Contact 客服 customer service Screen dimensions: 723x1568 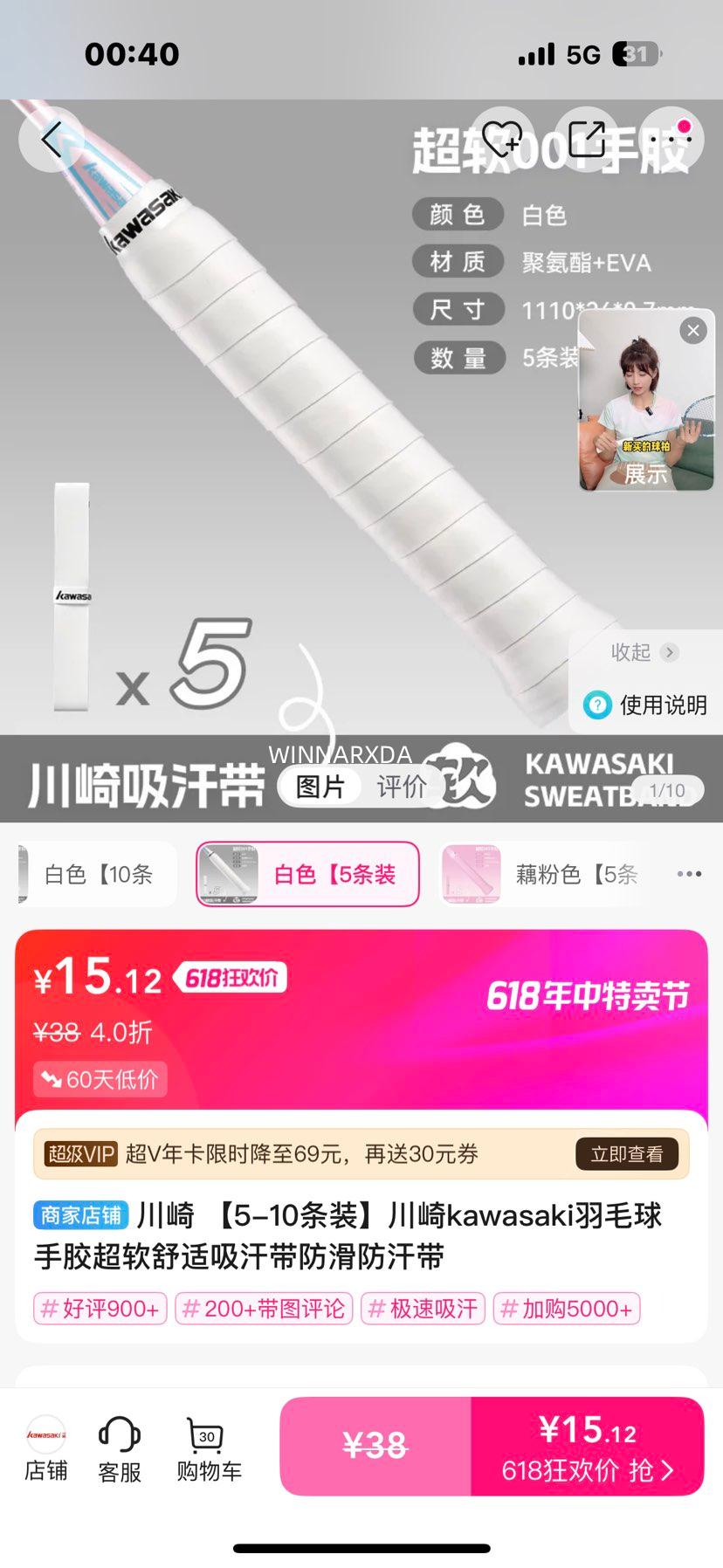coord(120,1449)
